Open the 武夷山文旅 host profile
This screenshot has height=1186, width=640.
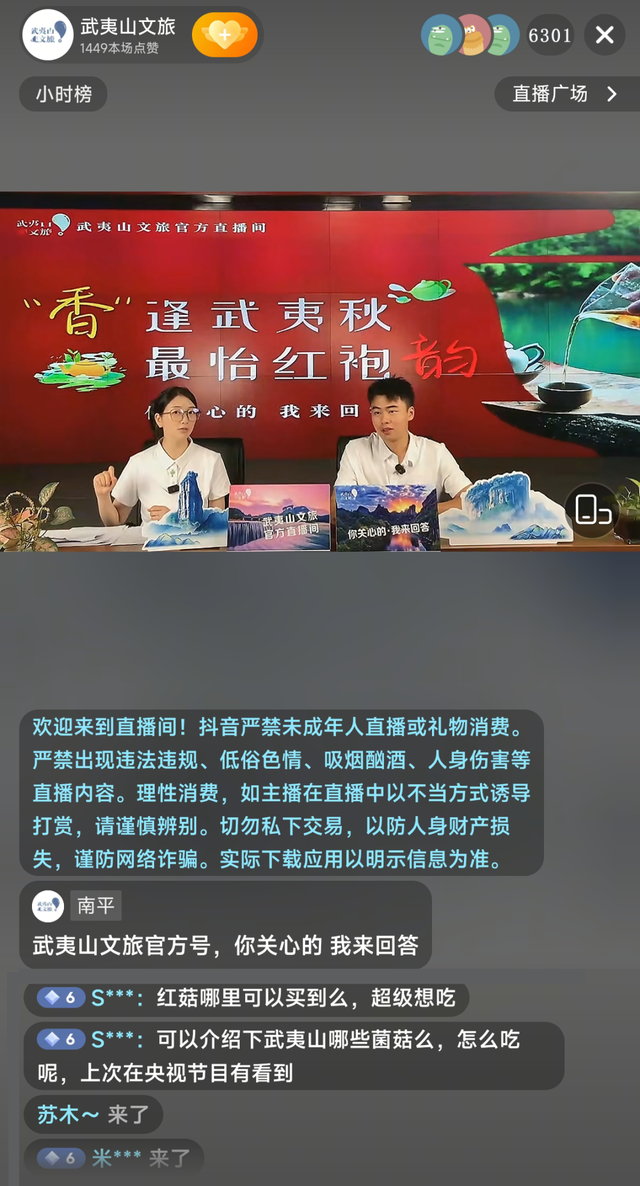pyautogui.click(x=48, y=35)
